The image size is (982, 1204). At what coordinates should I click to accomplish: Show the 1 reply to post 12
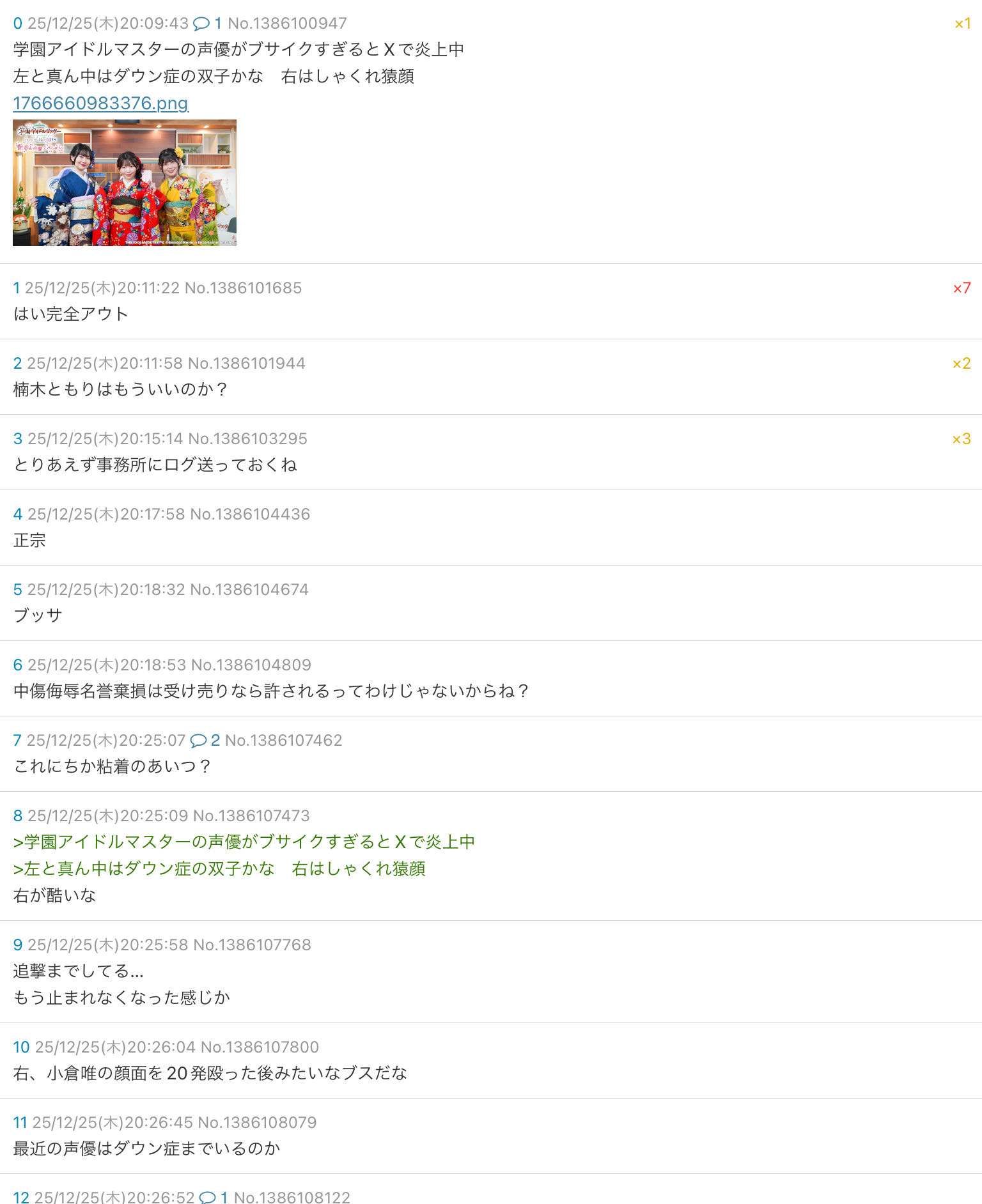214,1197
